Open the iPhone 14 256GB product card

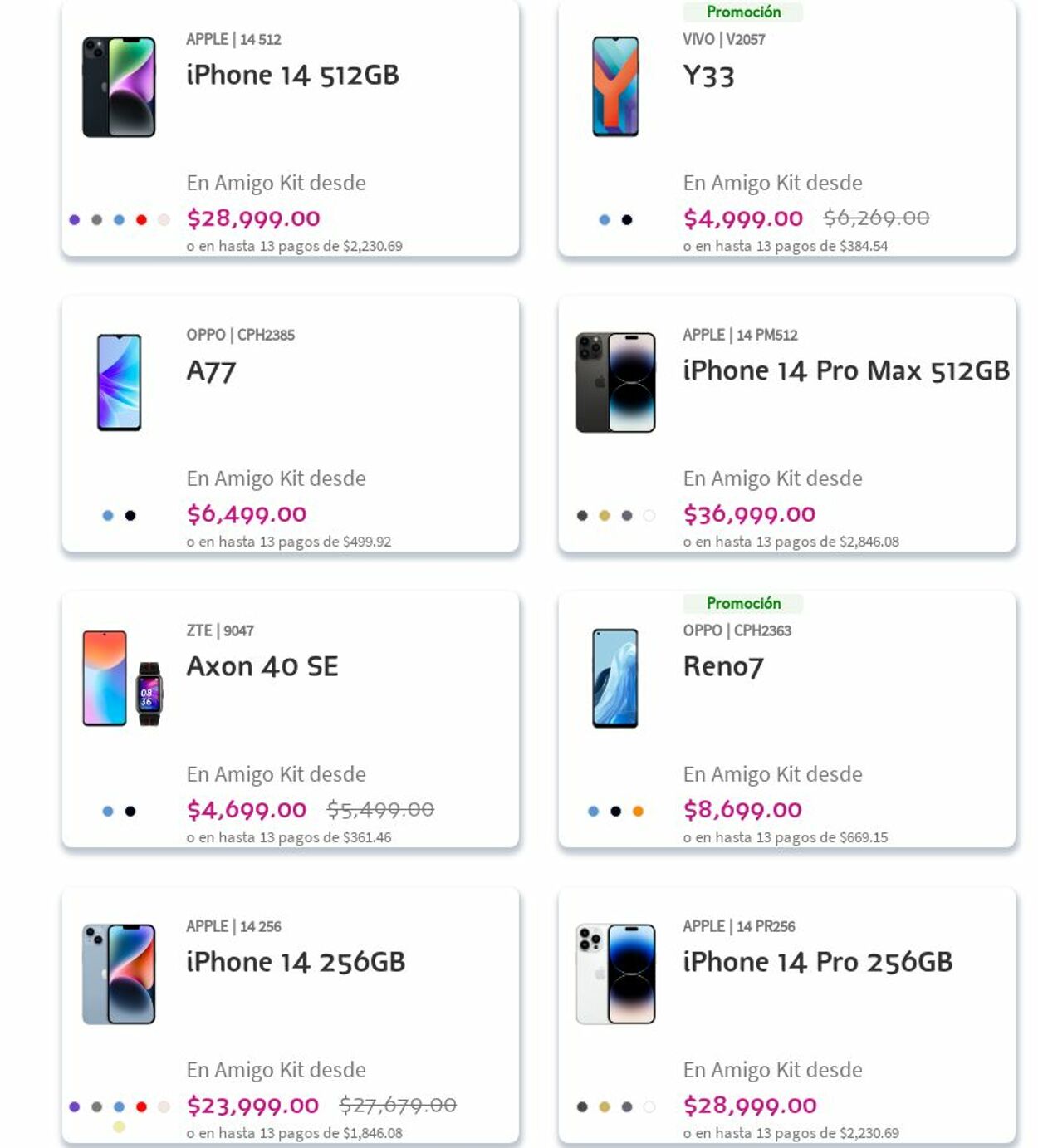[x=296, y=963]
